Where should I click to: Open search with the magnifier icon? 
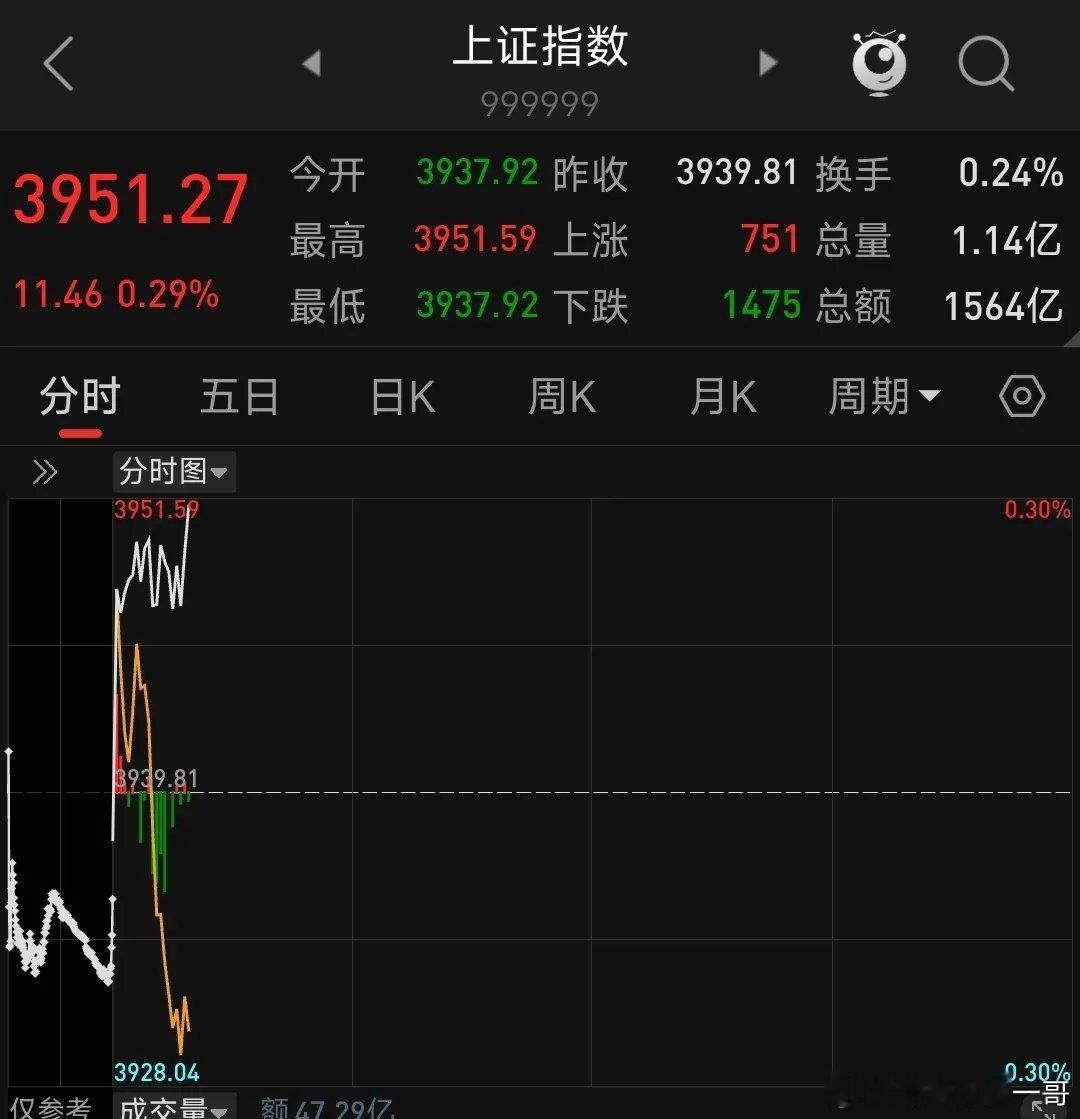coord(985,62)
